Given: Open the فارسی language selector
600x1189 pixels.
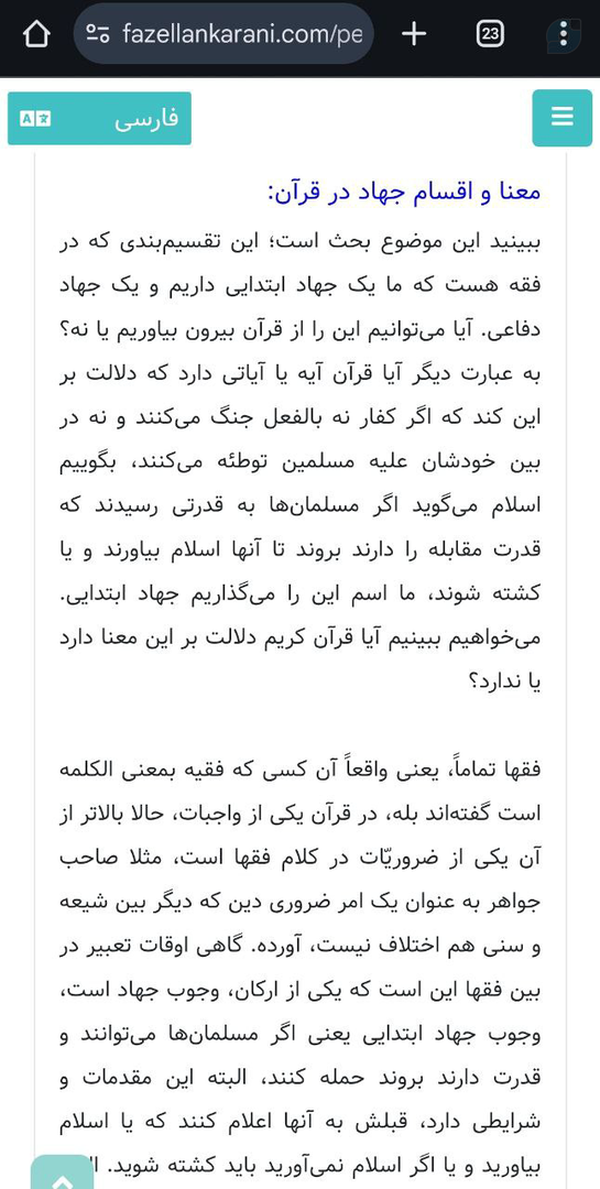Looking at the screenshot, I should [x=99, y=118].
